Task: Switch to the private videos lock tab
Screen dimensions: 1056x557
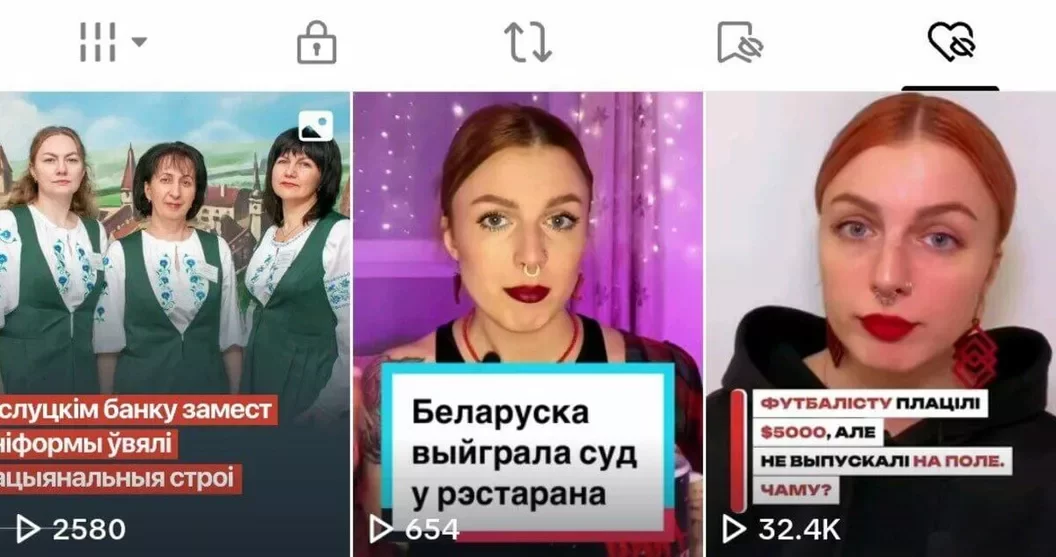Action: click(316, 43)
